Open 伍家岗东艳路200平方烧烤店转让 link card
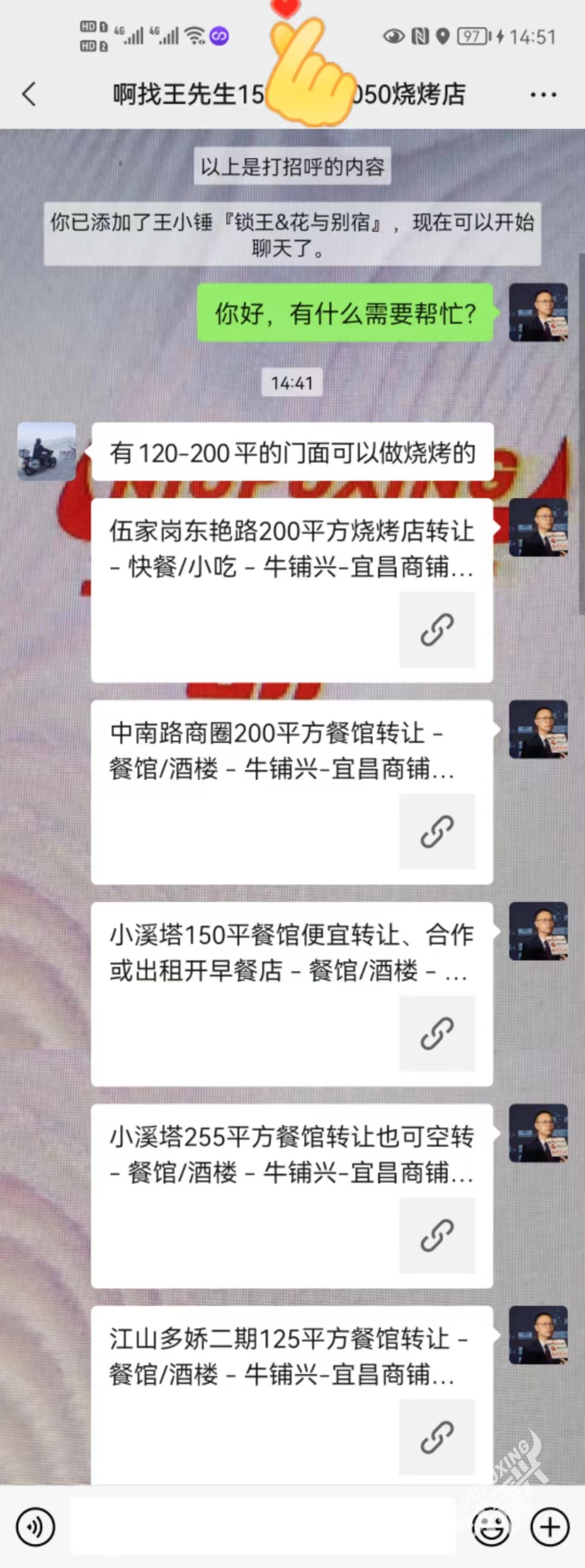This screenshot has height=1568, width=585. pos(291,589)
